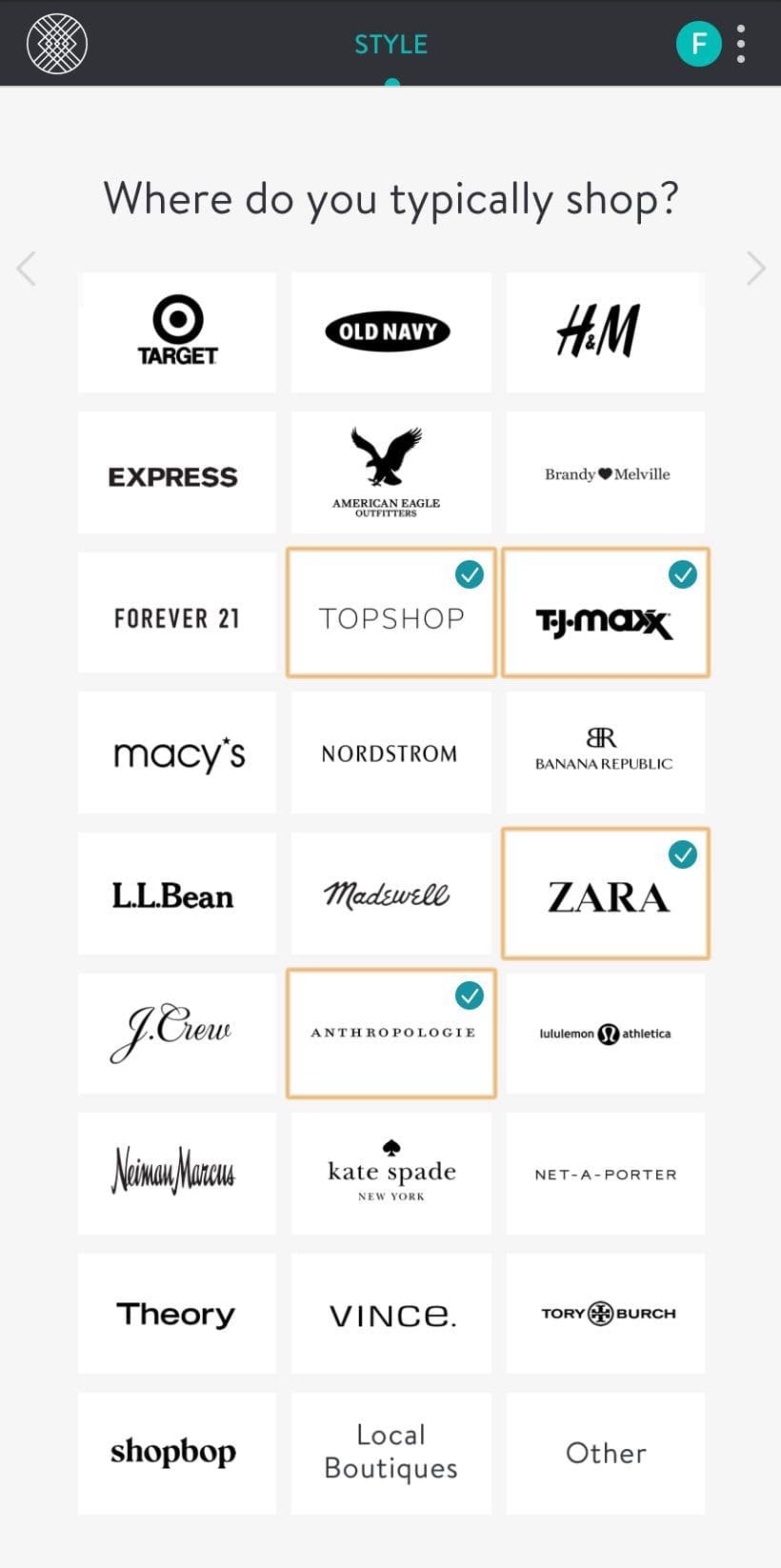This screenshot has width=781, height=1568.
Task: Select lululemon athletica option
Action: tap(605, 1034)
